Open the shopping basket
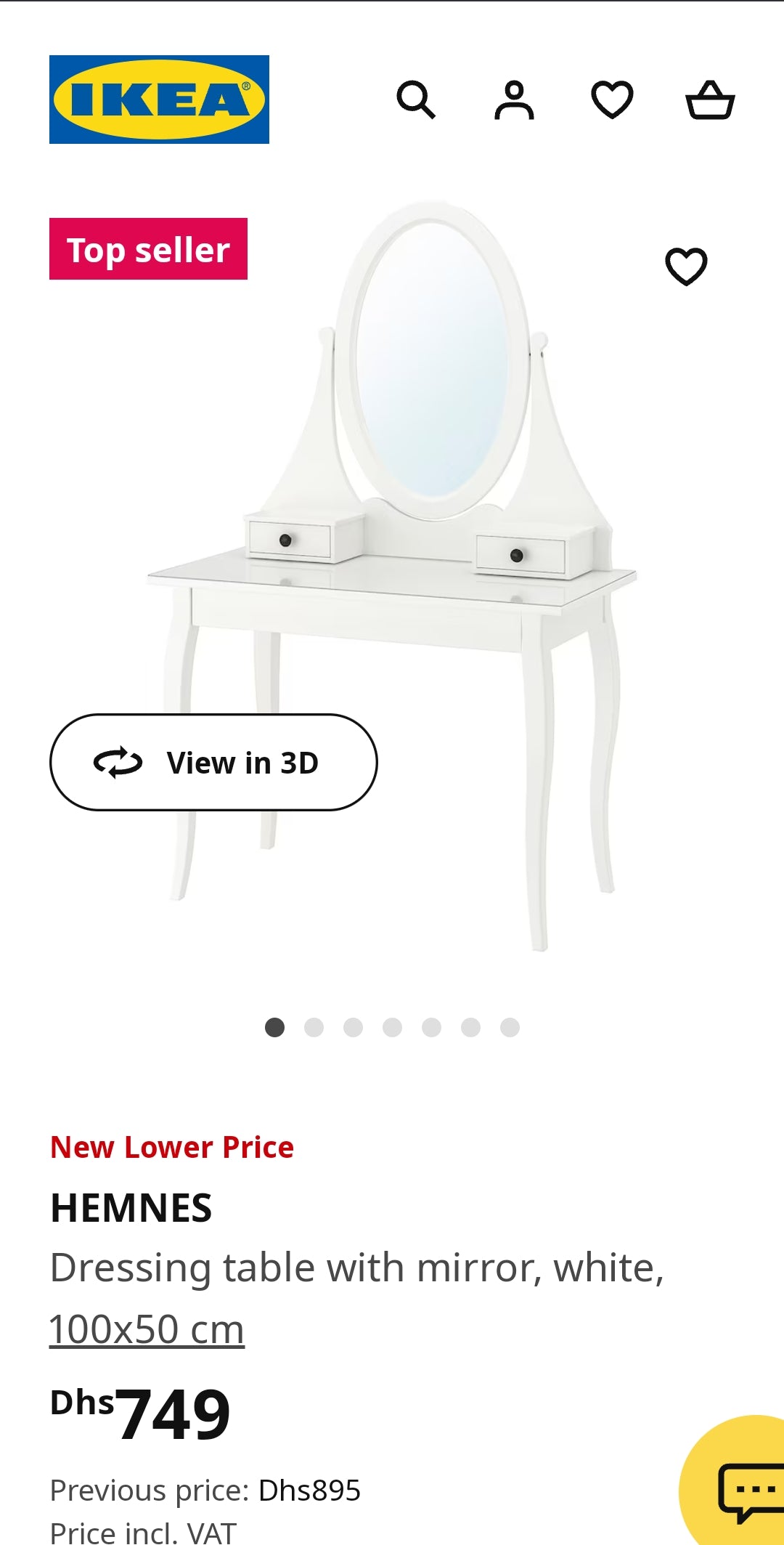Screen dimensions: 784x1545 [x=710, y=100]
